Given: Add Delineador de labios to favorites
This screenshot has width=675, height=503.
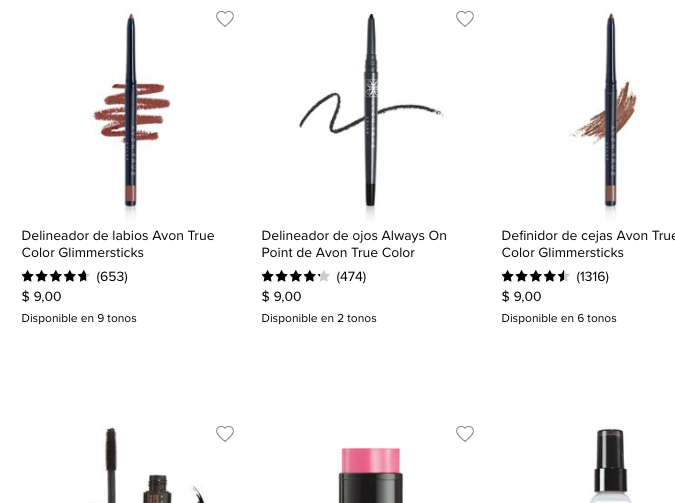Looking at the screenshot, I should tap(225, 19).
